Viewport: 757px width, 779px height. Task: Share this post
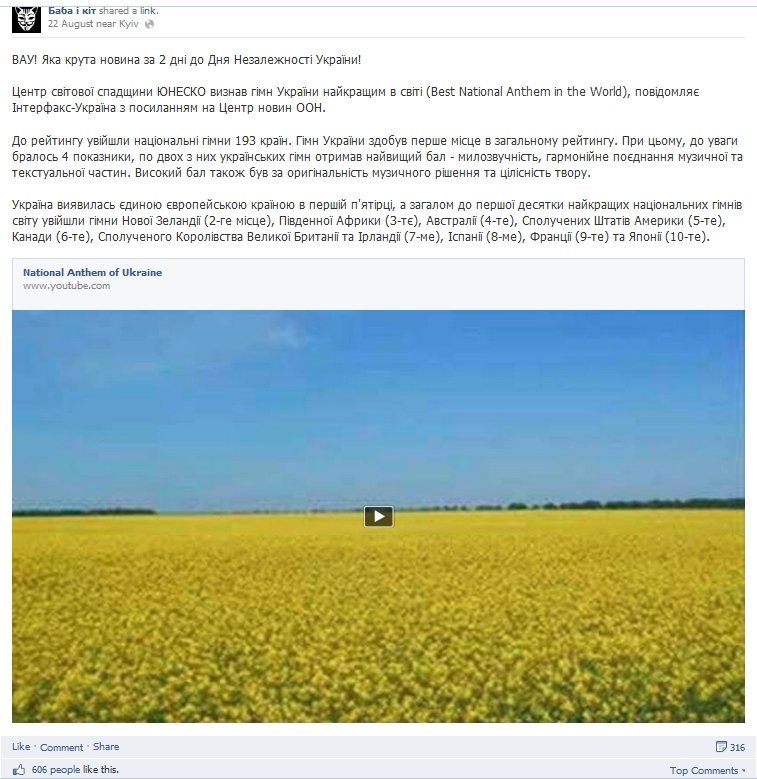(105, 747)
